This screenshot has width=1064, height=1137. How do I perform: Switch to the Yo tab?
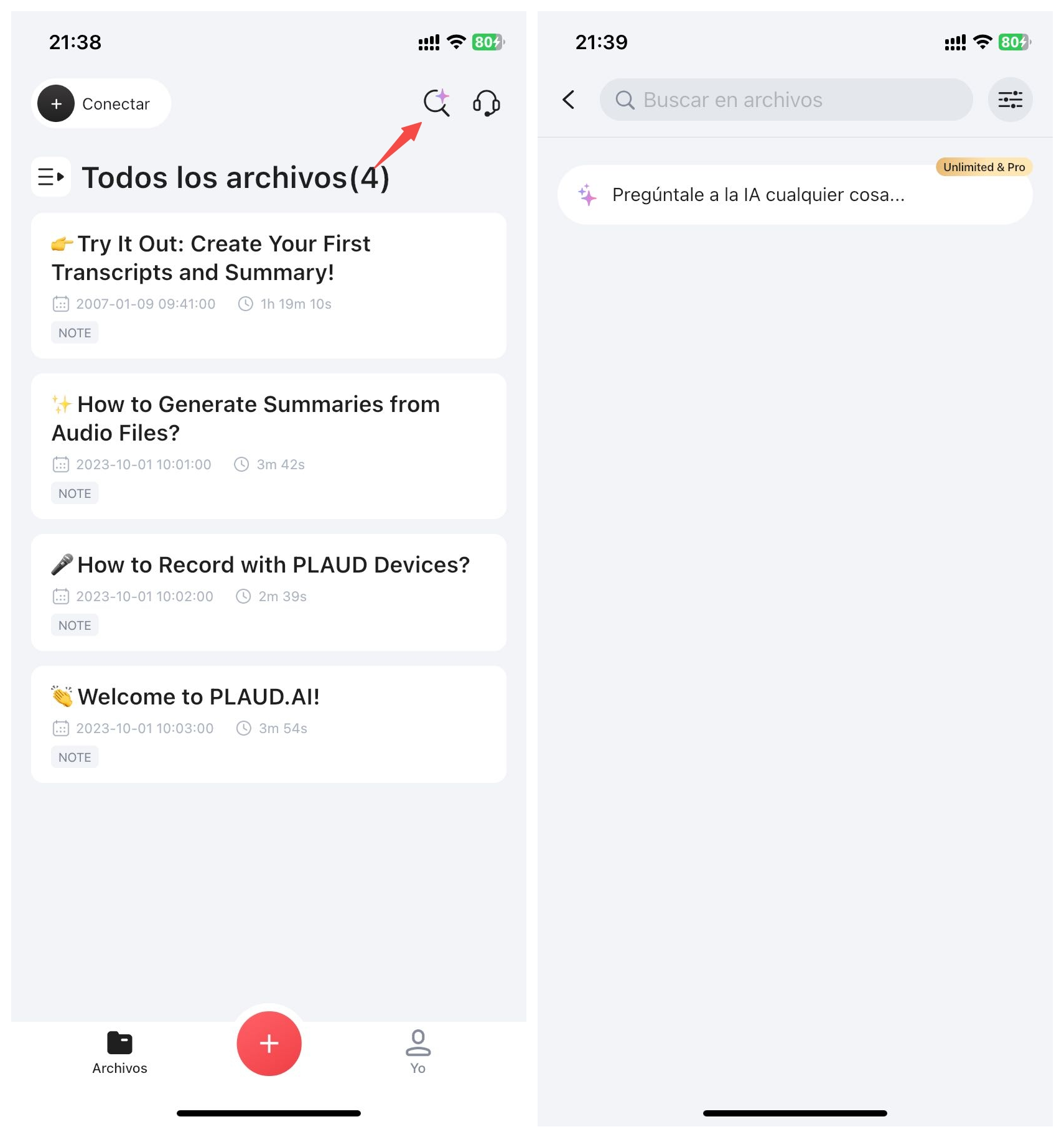[x=418, y=1052]
